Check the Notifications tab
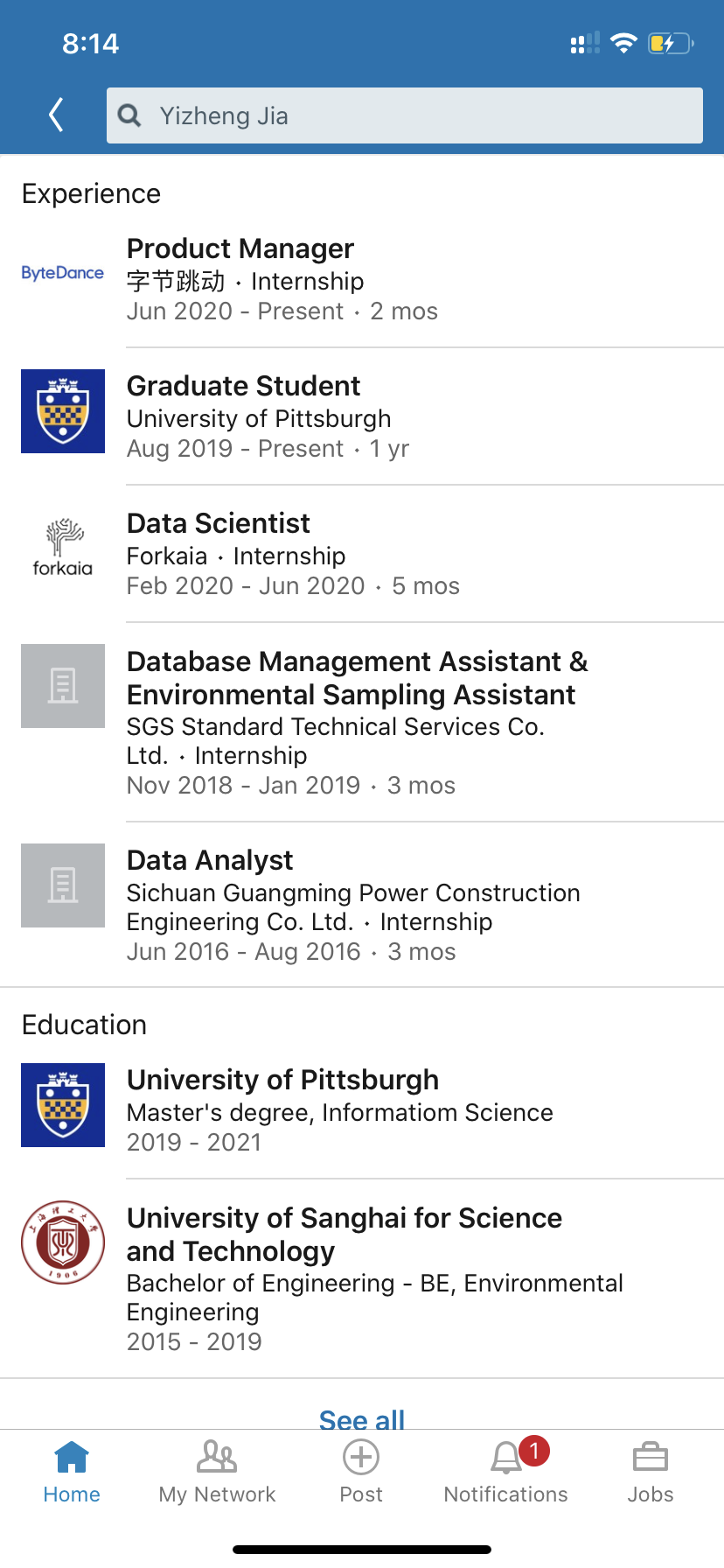This screenshot has height=1568, width=724. (505, 1472)
